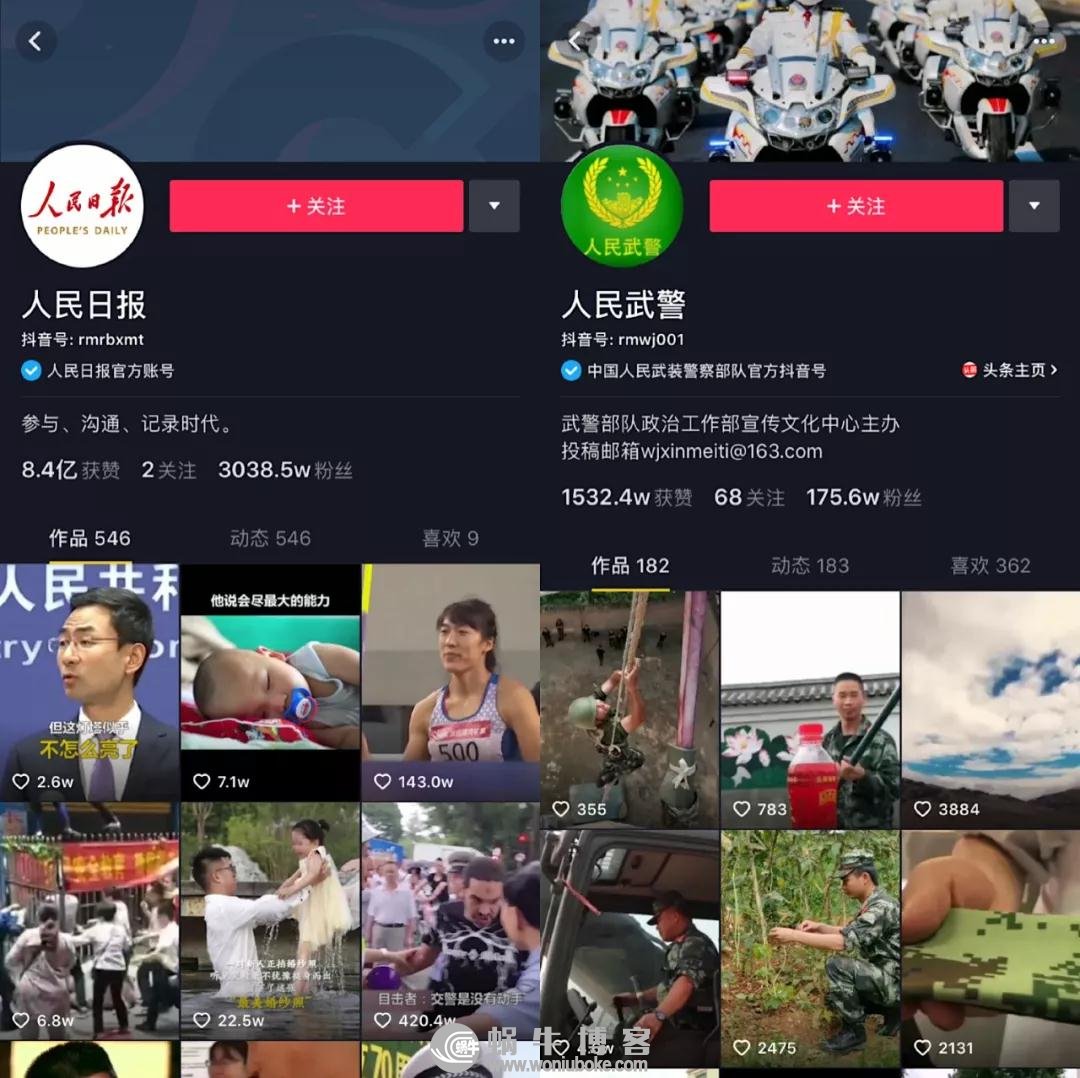Open the 头条主页 link
Viewport: 1080px width, 1078px height.
pyautogui.click(x=1010, y=370)
